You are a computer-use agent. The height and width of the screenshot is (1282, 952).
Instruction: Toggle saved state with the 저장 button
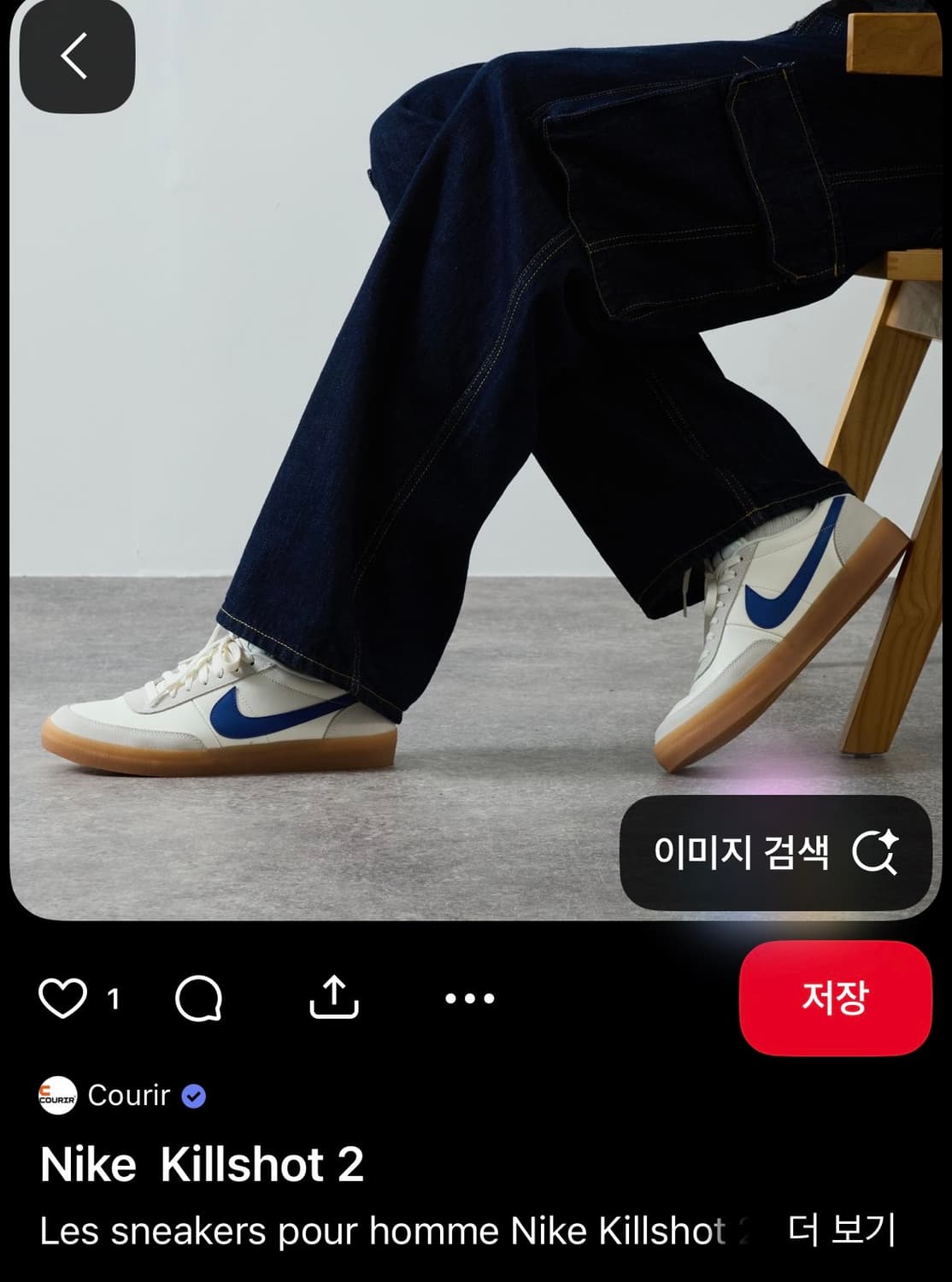834,997
